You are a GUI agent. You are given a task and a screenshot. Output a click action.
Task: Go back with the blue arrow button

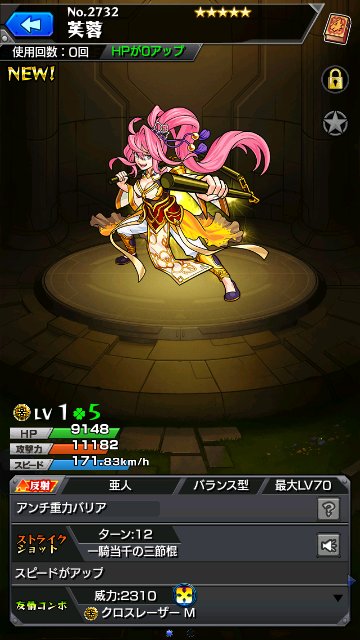pyautogui.click(x=30, y=24)
